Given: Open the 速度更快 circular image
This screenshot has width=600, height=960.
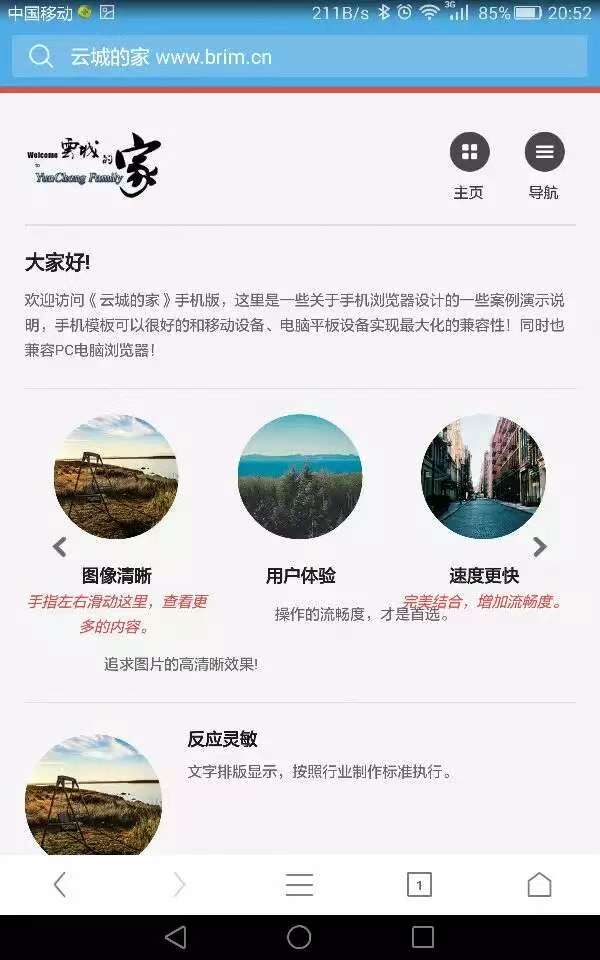Looking at the screenshot, I should tap(484, 477).
